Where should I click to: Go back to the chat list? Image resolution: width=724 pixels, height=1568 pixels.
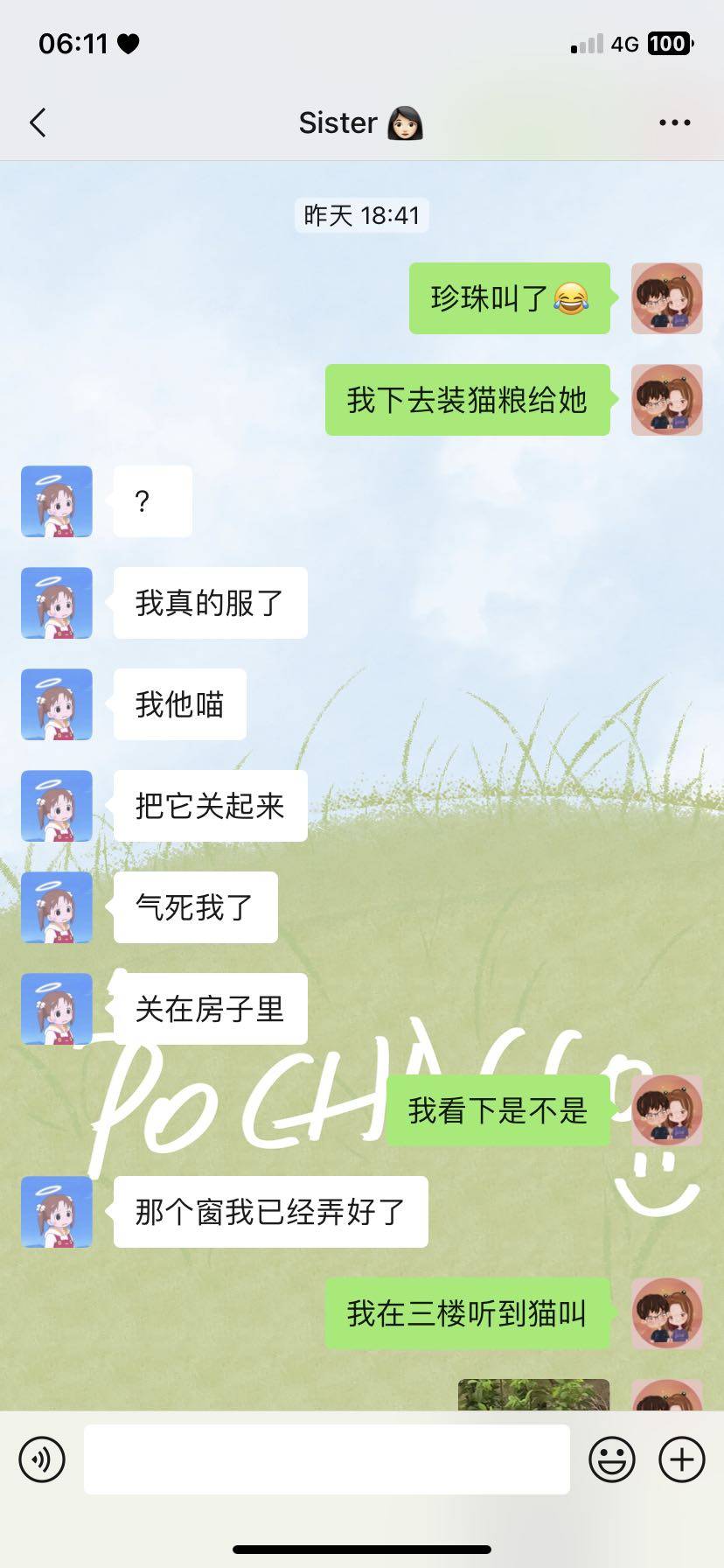click(38, 123)
